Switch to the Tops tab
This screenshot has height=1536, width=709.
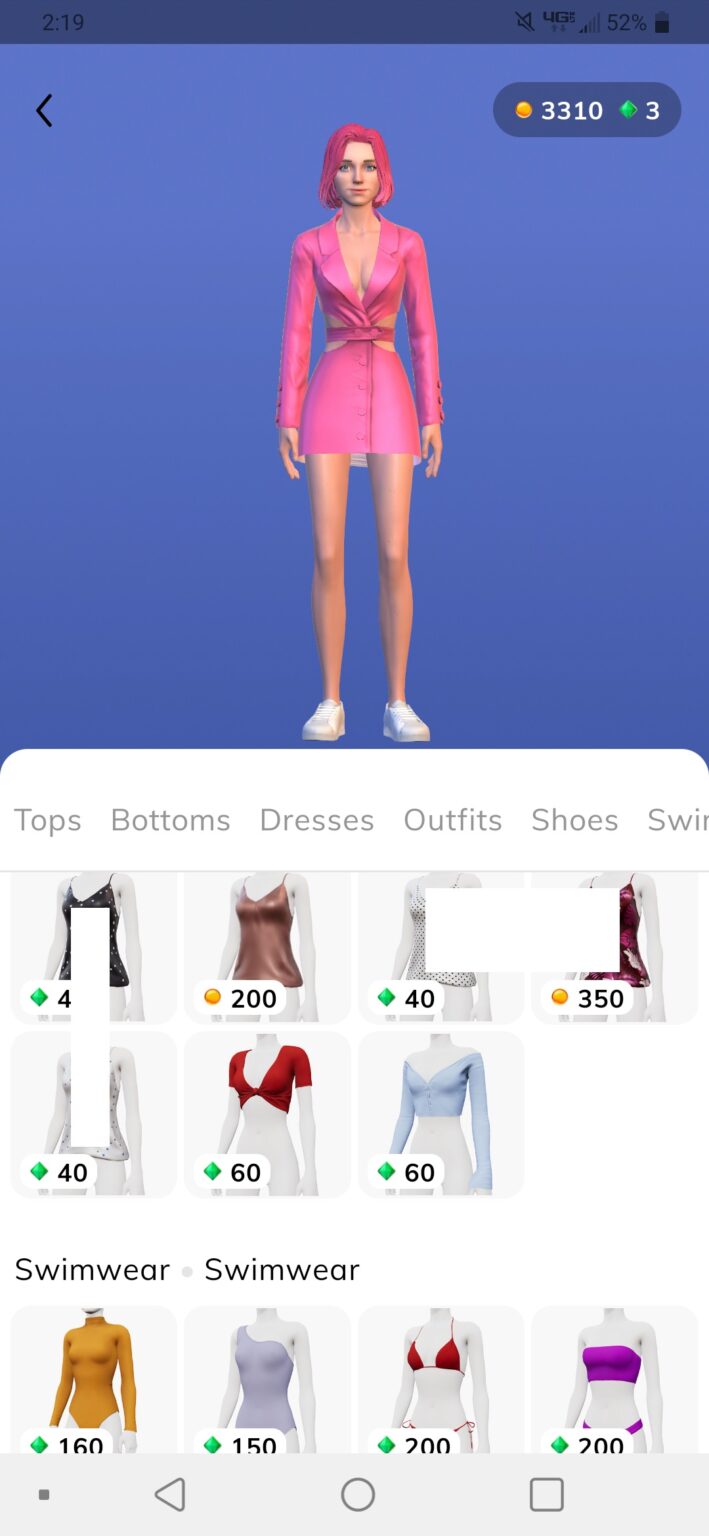point(47,820)
